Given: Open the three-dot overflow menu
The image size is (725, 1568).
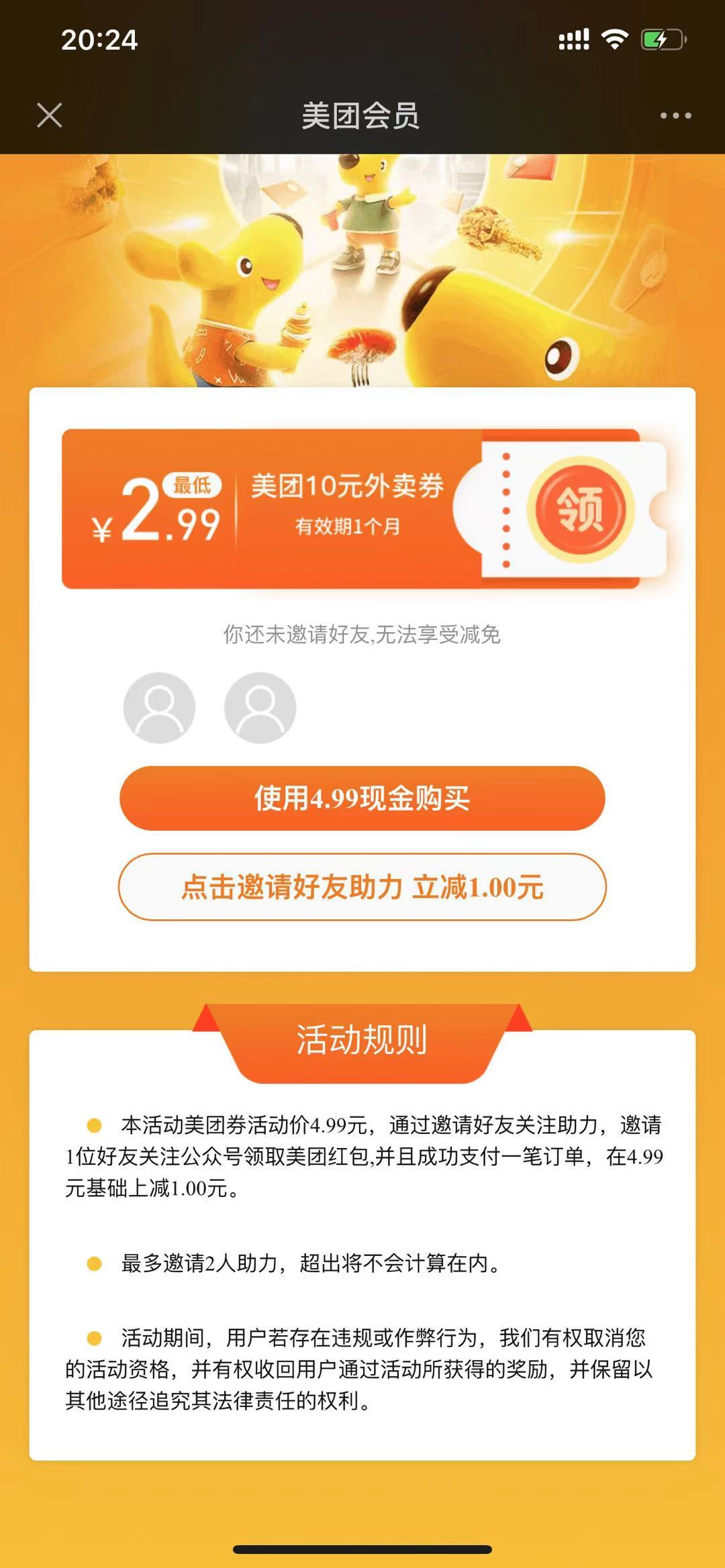Looking at the screenshot, I should [675, 115].
